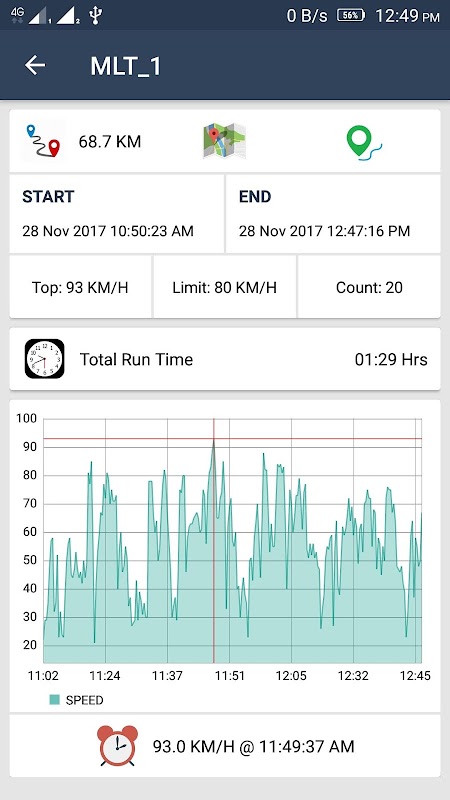Tap the SPEED legend entry
The width and height of the screenshot is (450, 800).
click(77, 700)
